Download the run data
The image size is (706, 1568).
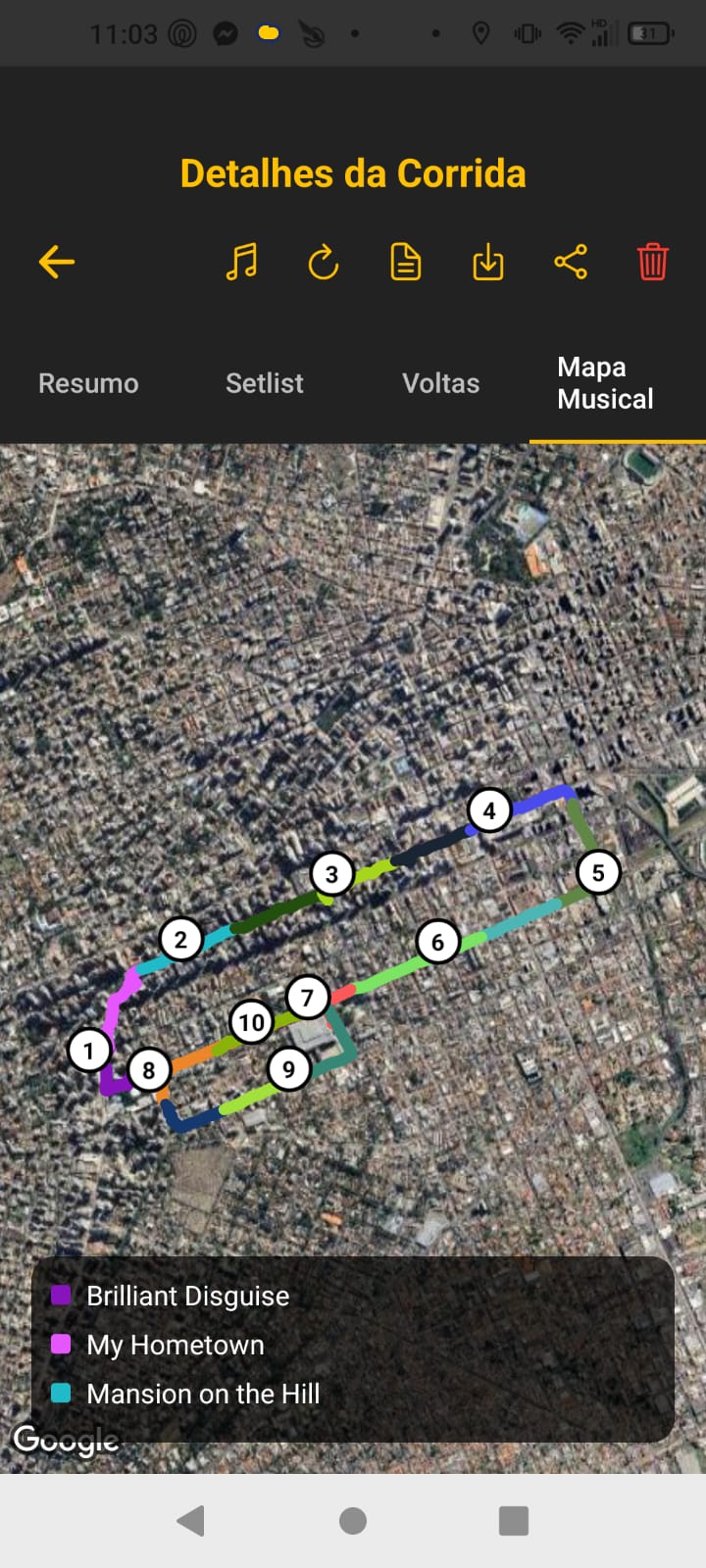click(487, 262)
